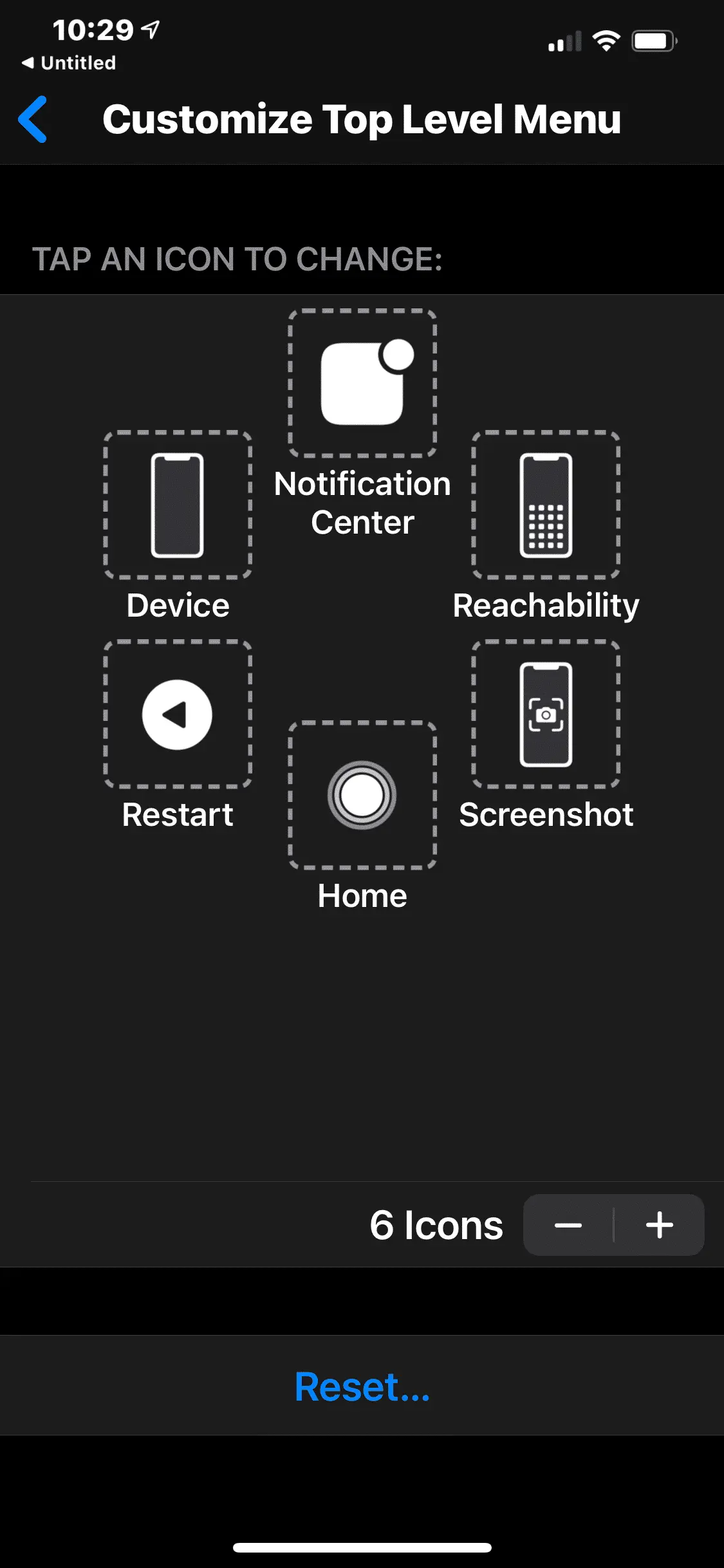Viewport: 724px width, 1568px height.
Task: Return to the Untitled app
Action: (x=70, y=63)
